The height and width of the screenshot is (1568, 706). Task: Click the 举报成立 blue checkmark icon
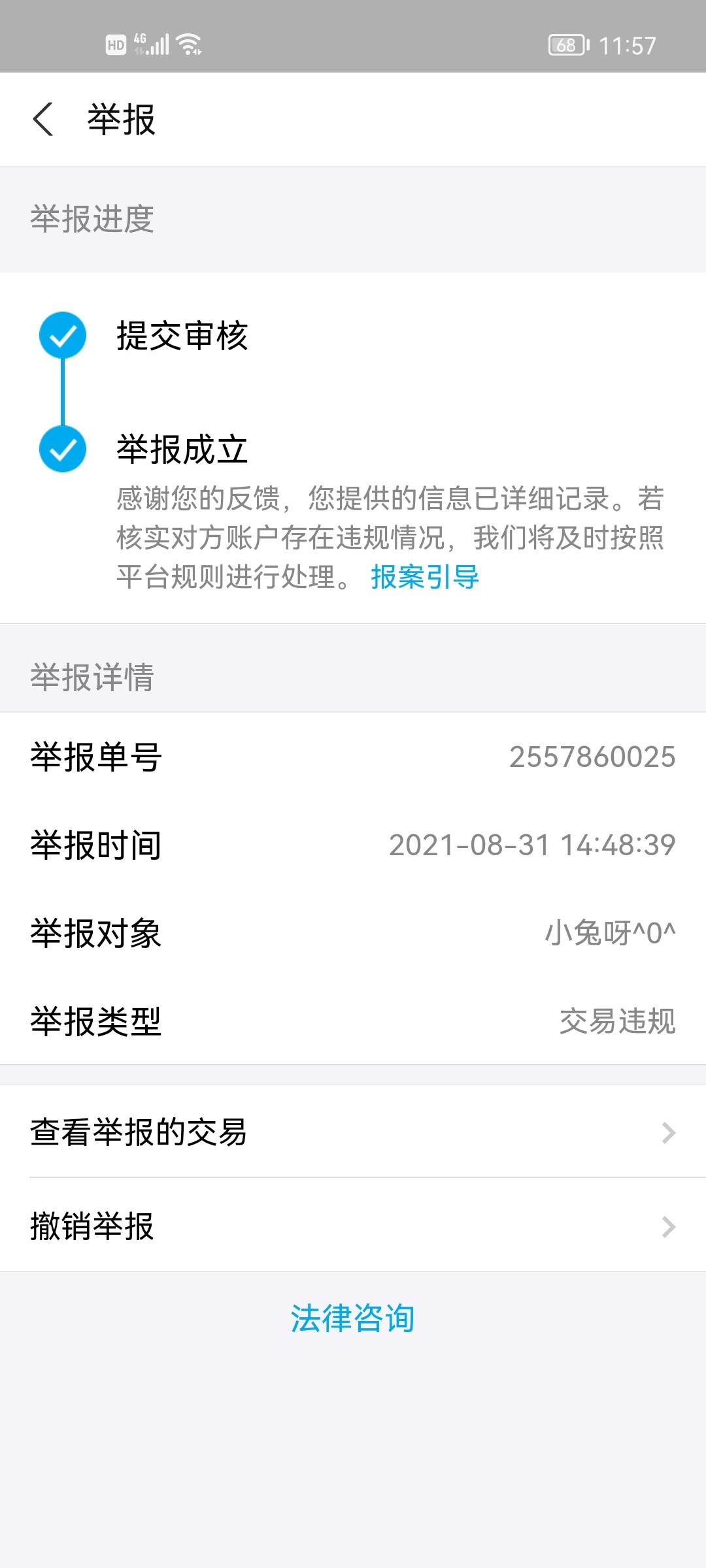click(x=62, y=449)
